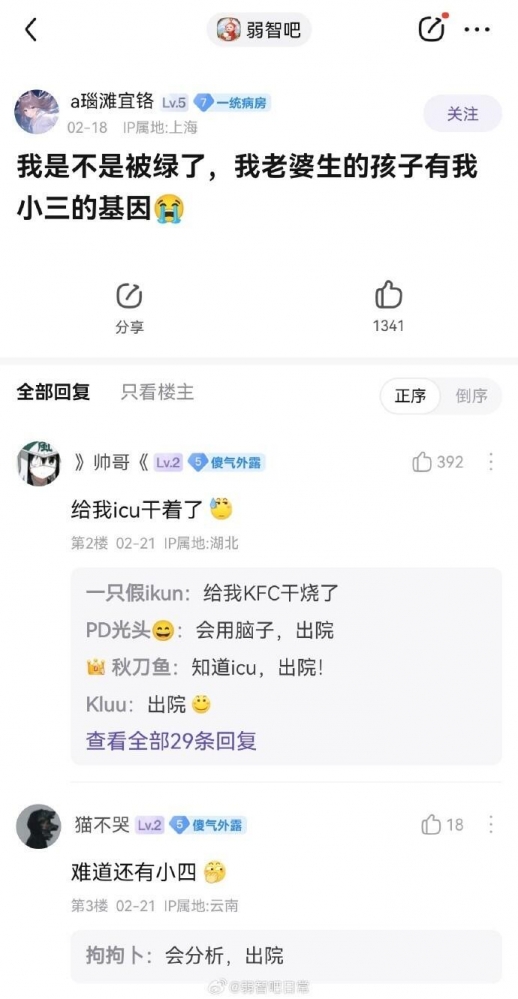518x999 pixels.
Task: Open a瑙滩宜铬's profile avatar
Action: (37, 111)
